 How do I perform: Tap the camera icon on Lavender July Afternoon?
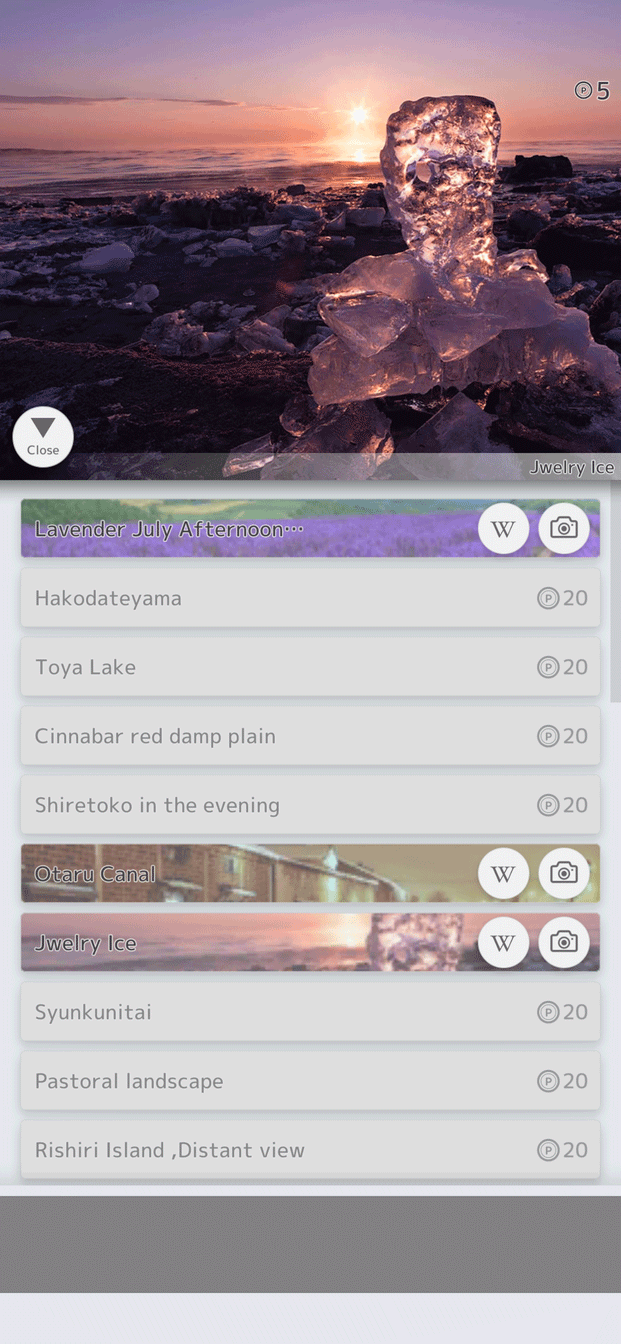pyautogui.click(x=564, y=528)
